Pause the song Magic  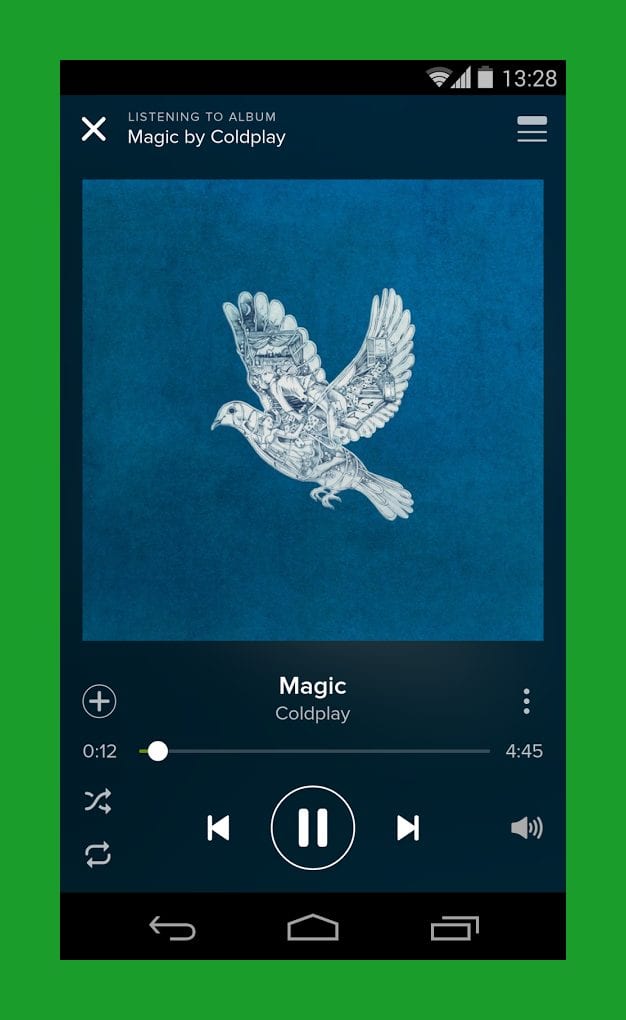click(313, 827)
